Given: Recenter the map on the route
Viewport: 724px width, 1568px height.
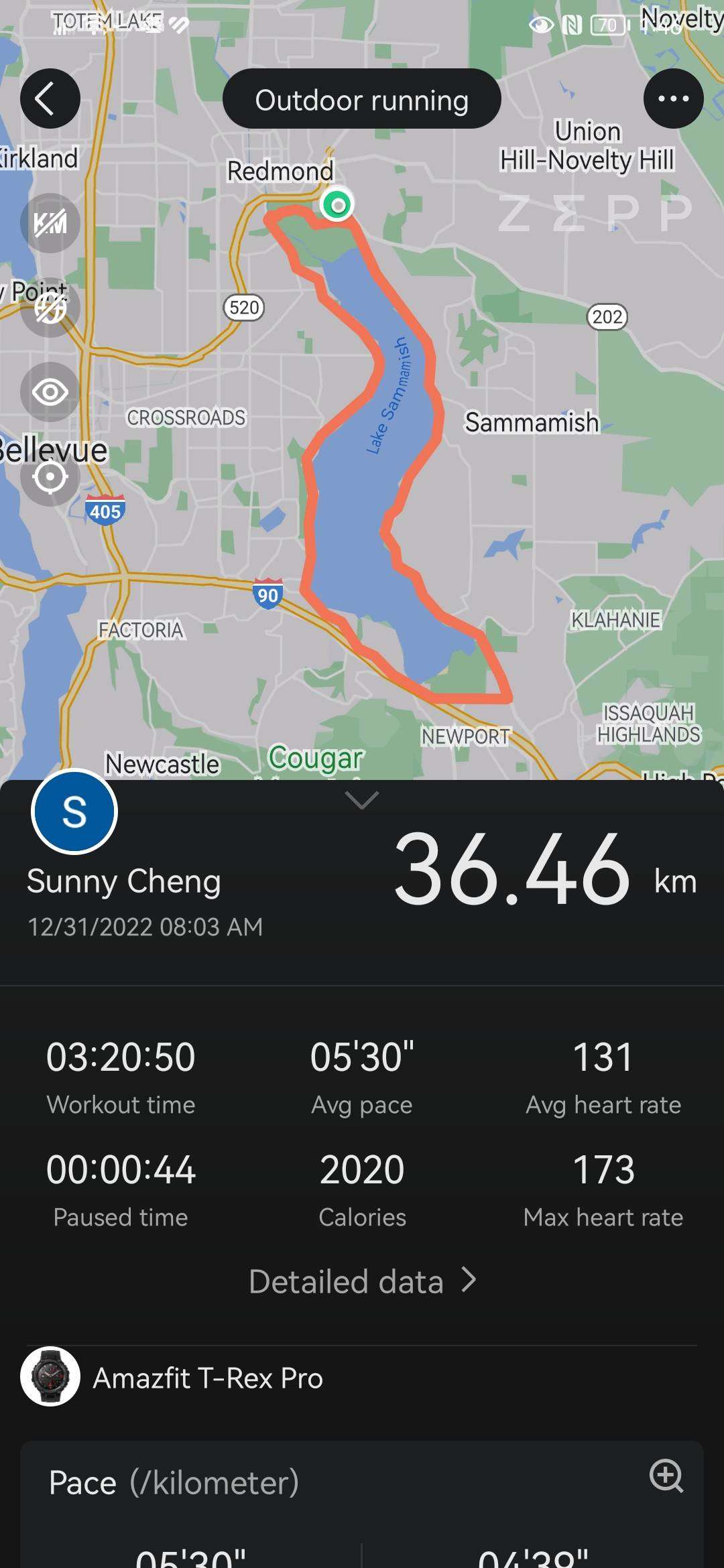Looking at the screenshot, I should pos(50,477).
